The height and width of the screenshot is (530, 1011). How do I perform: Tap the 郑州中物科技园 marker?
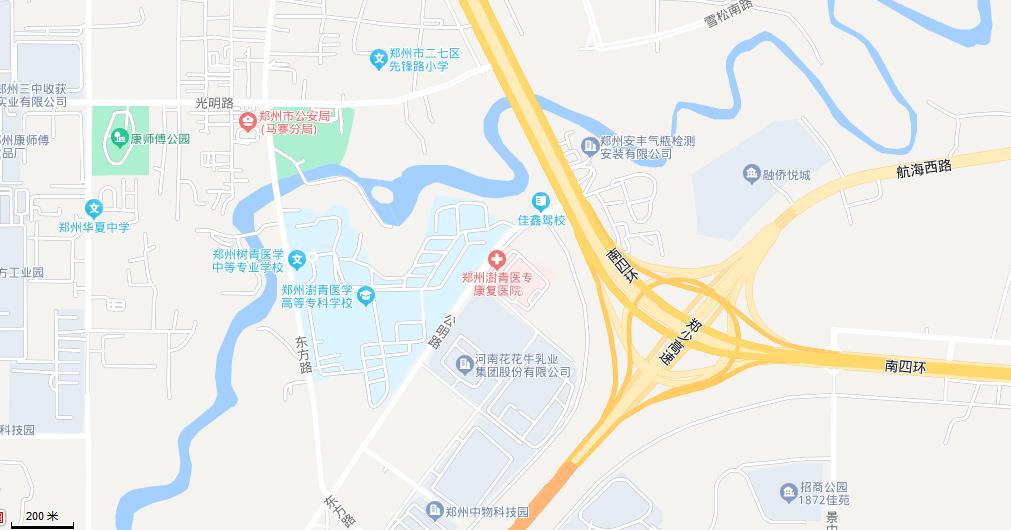point(434,511)
